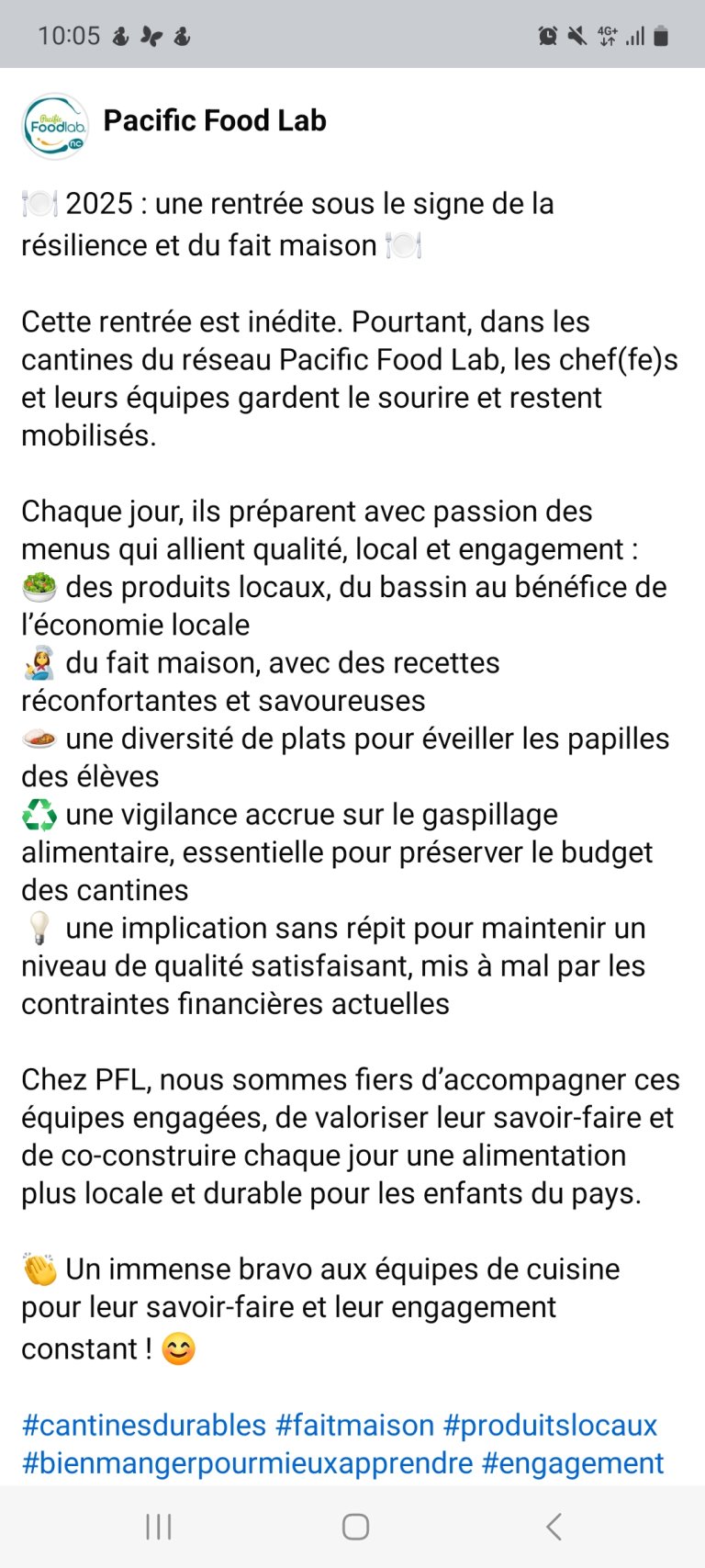This screenshot has height=1568, width=705.
Task: Open the #produitslocaux hashtag
Action: [x=550, y=1425]
